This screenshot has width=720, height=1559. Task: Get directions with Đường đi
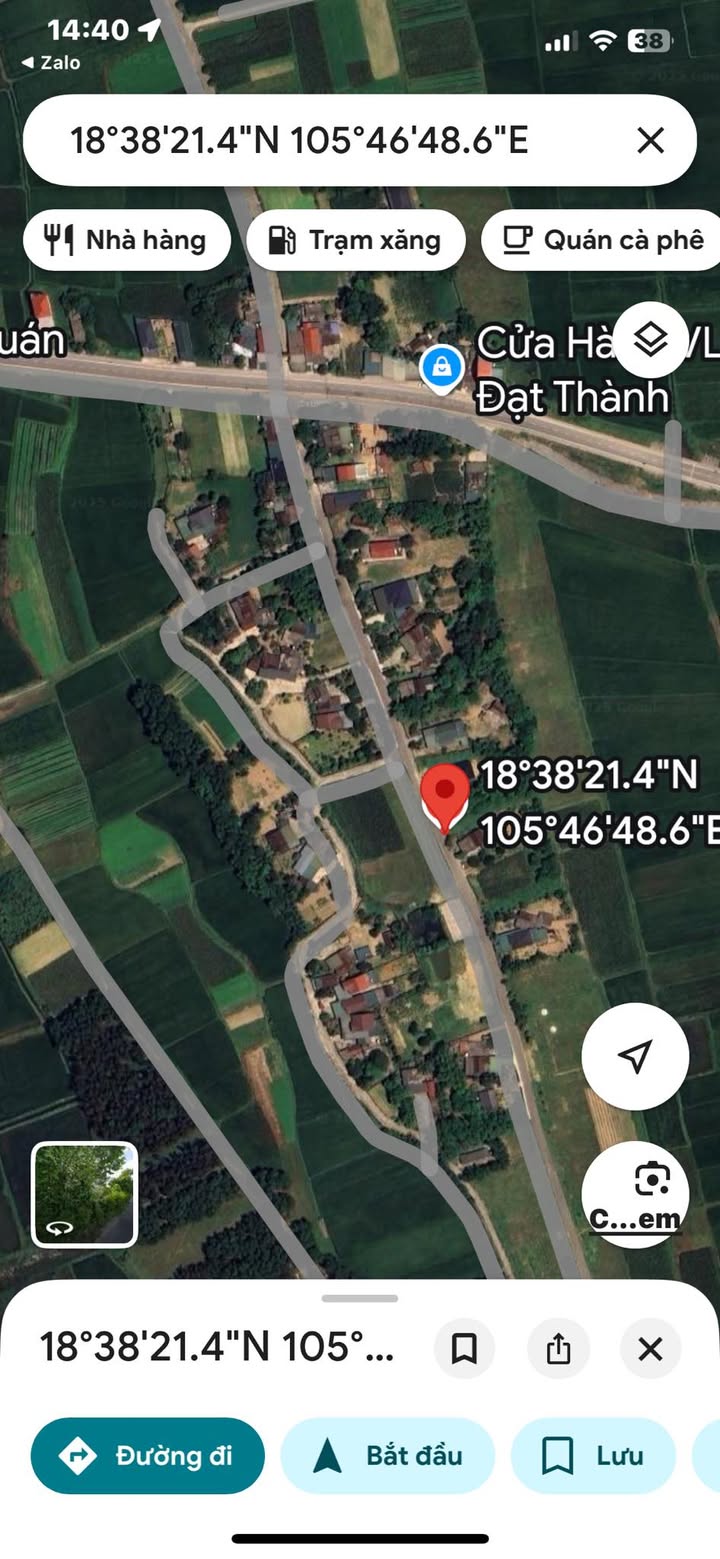click(x=148, y=1455)
